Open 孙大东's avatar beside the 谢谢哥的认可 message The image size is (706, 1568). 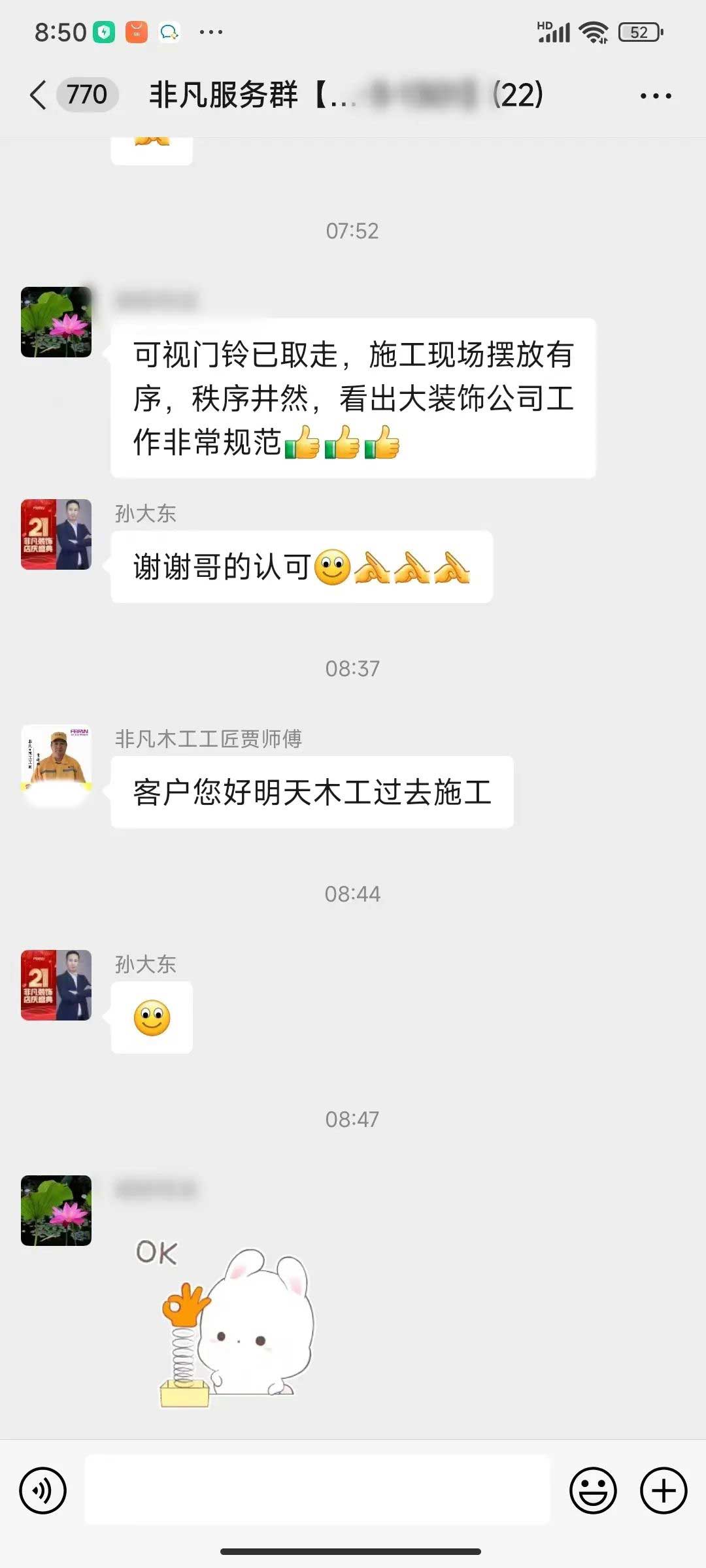click(56, 534)
